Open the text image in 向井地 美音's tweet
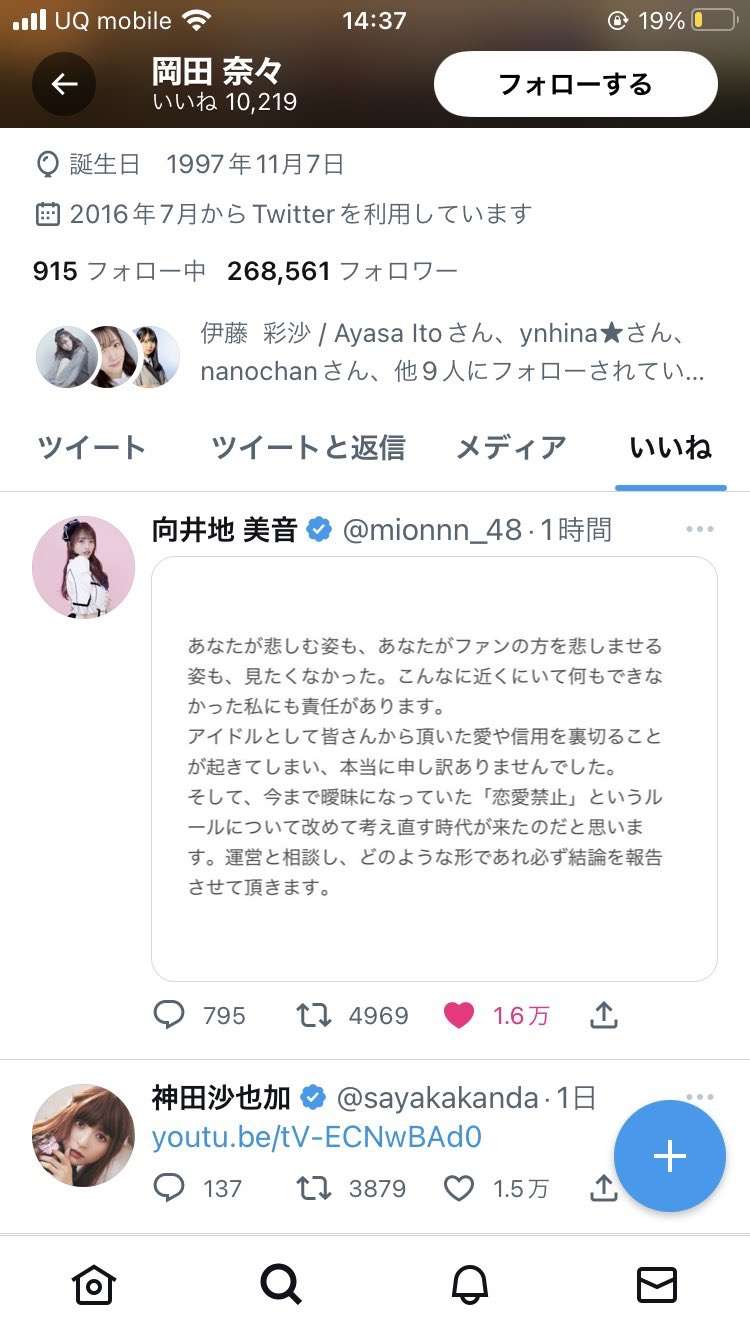 pyautogui.click(x=434, y=768)
